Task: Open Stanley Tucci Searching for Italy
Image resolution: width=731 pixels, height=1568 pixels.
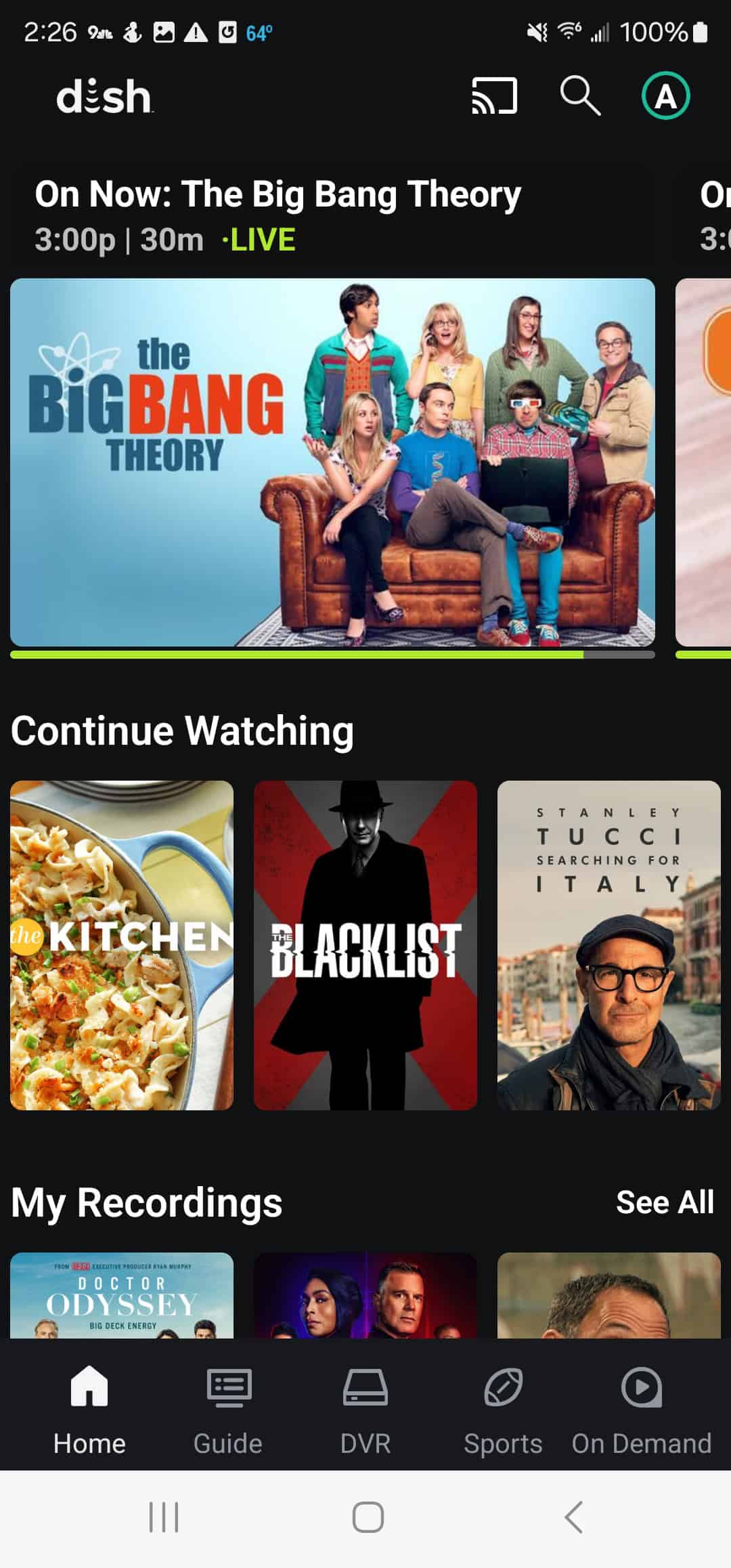Action: coord(608,945)
